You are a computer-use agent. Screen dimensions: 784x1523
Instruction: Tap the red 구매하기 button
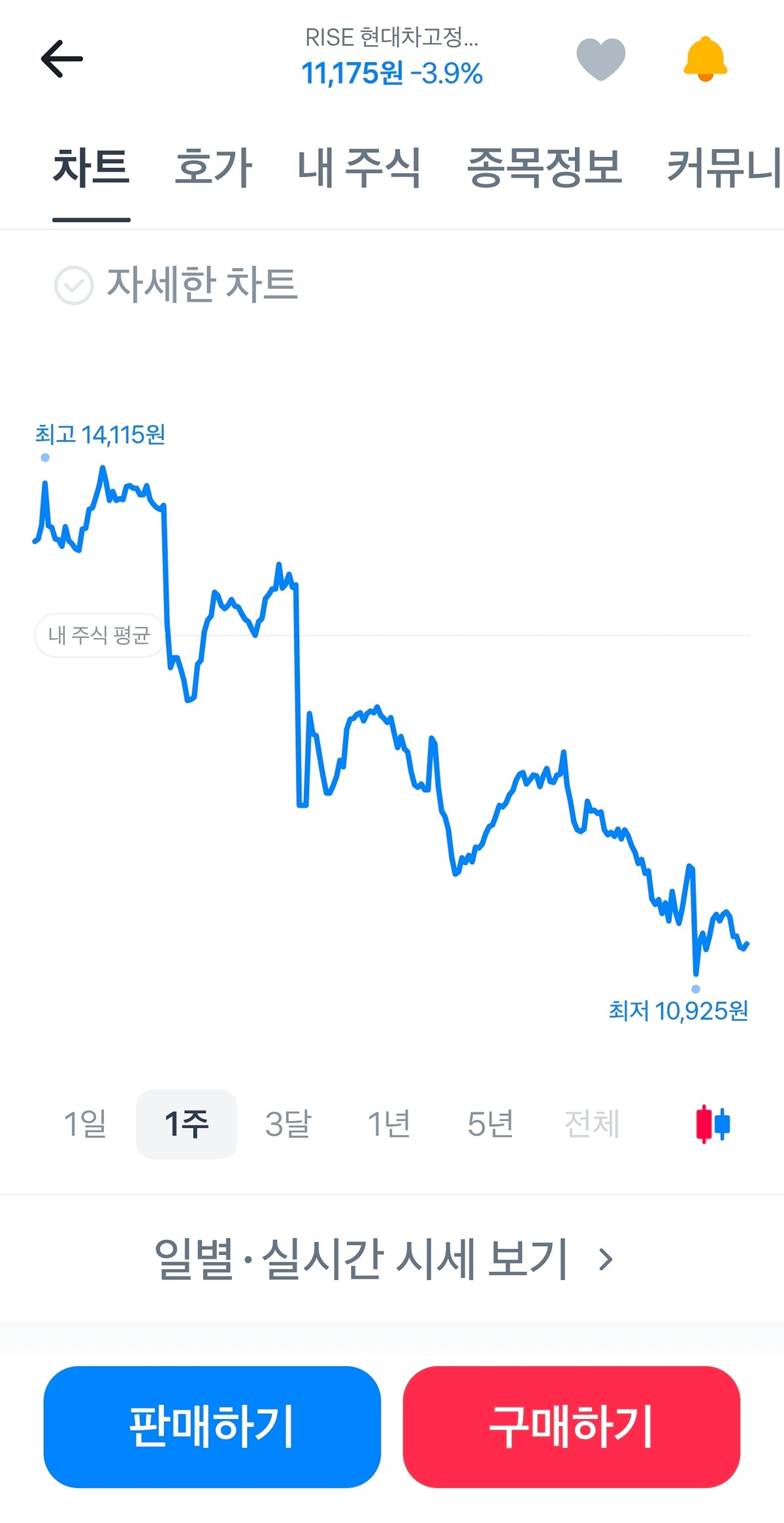[572, 1427]
